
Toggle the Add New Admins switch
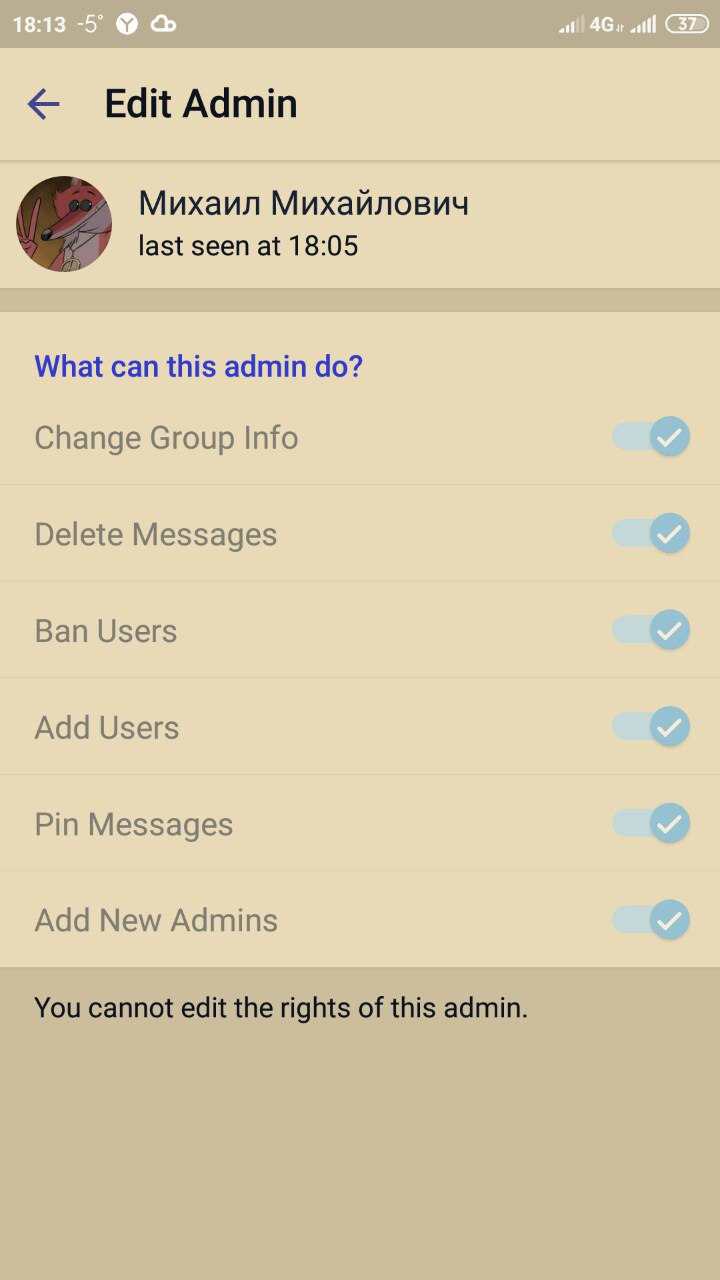coord(651,920)
